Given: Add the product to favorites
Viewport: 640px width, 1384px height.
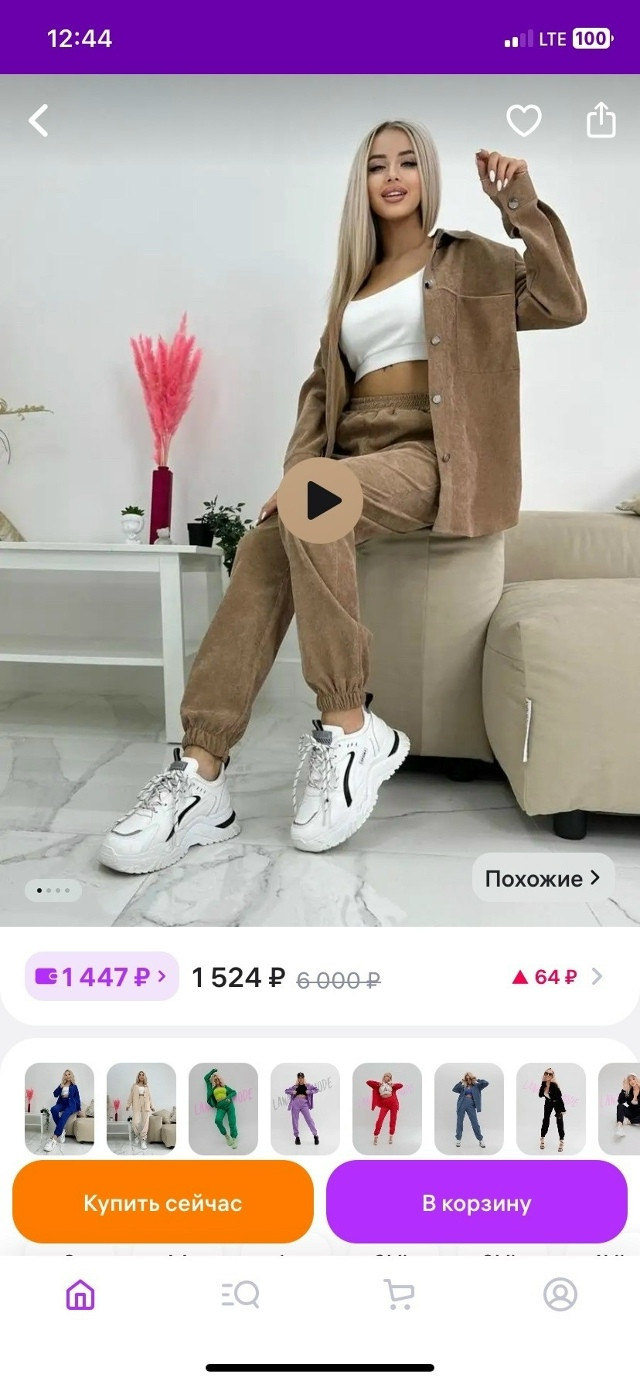Looking at the screenshot, I should (523, 121).
